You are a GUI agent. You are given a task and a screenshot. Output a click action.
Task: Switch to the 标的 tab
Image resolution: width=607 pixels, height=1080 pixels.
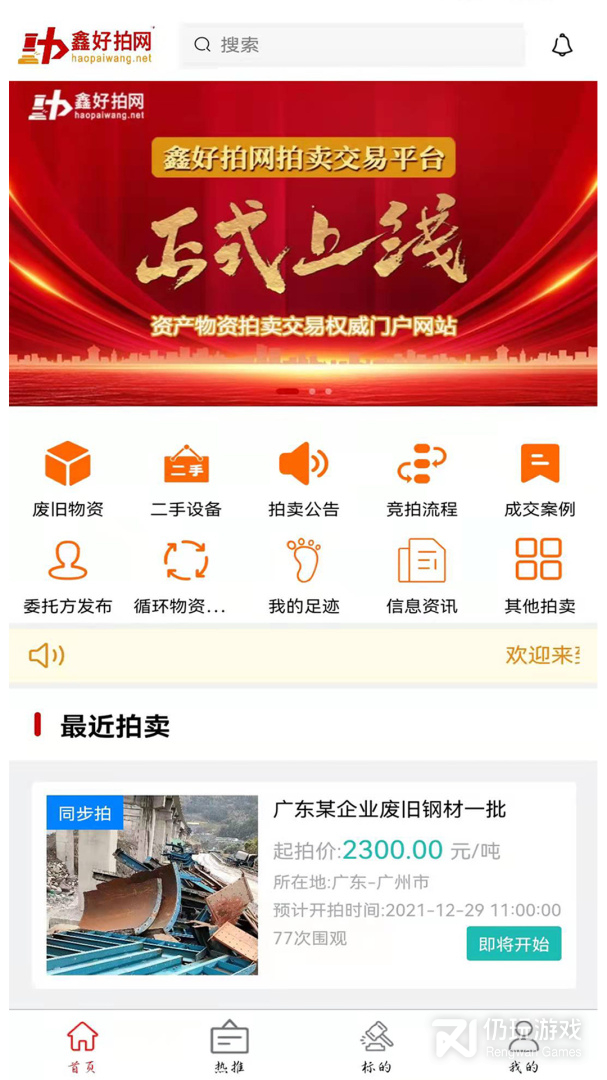click(x=377, y=1046)
